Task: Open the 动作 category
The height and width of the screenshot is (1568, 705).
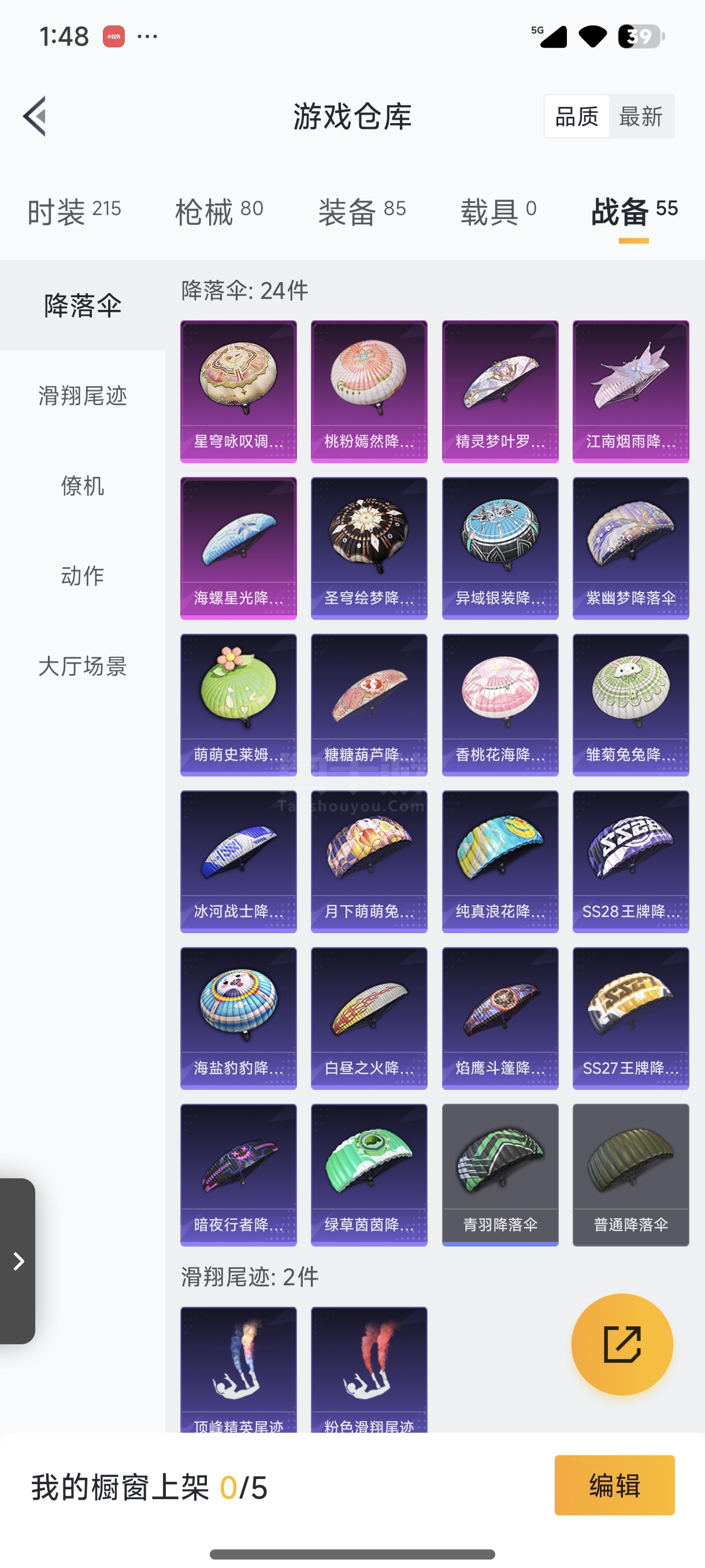Action: click(x=83, y=576)
